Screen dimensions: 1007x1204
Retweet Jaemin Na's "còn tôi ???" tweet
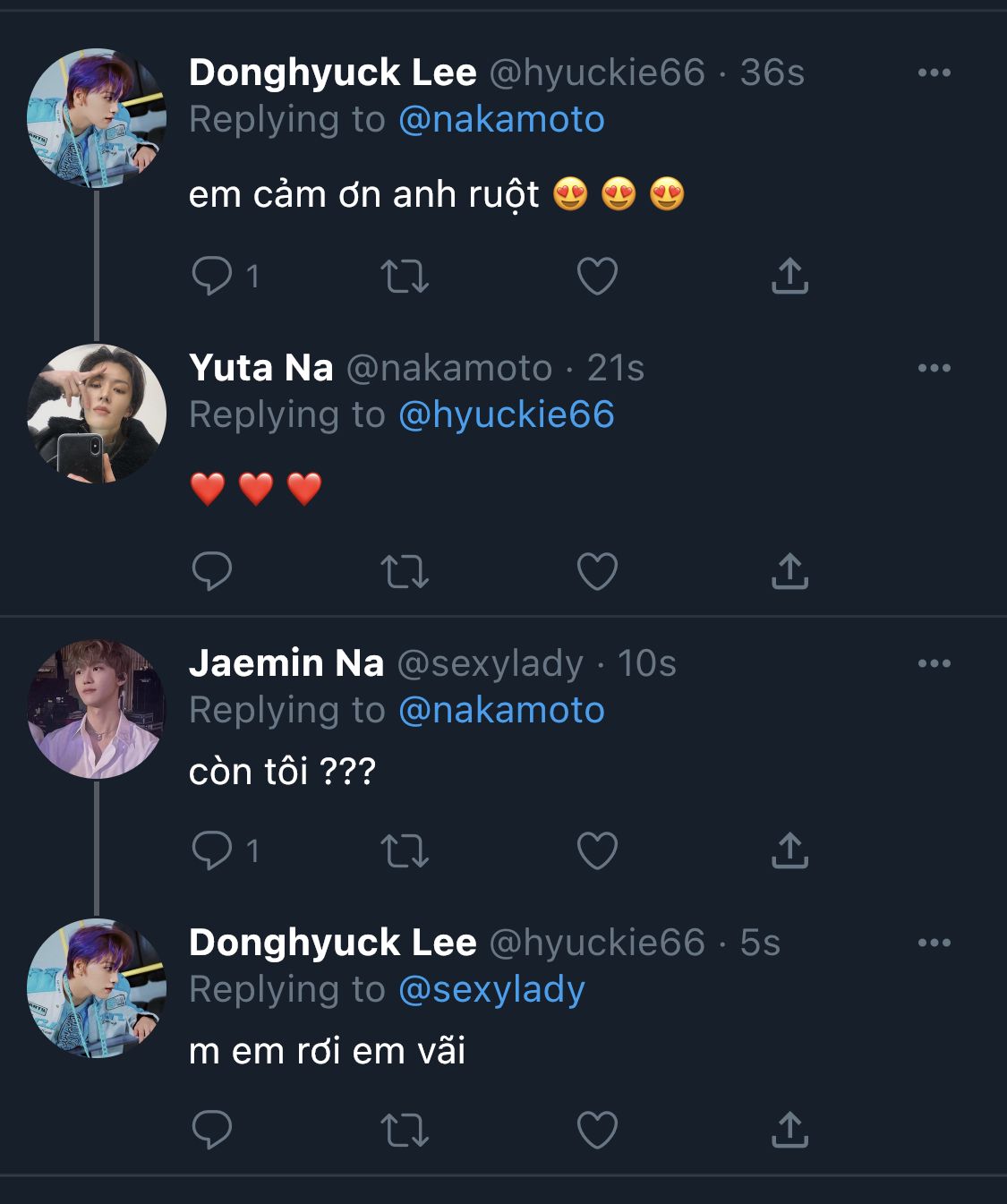(x=405, y=850)
